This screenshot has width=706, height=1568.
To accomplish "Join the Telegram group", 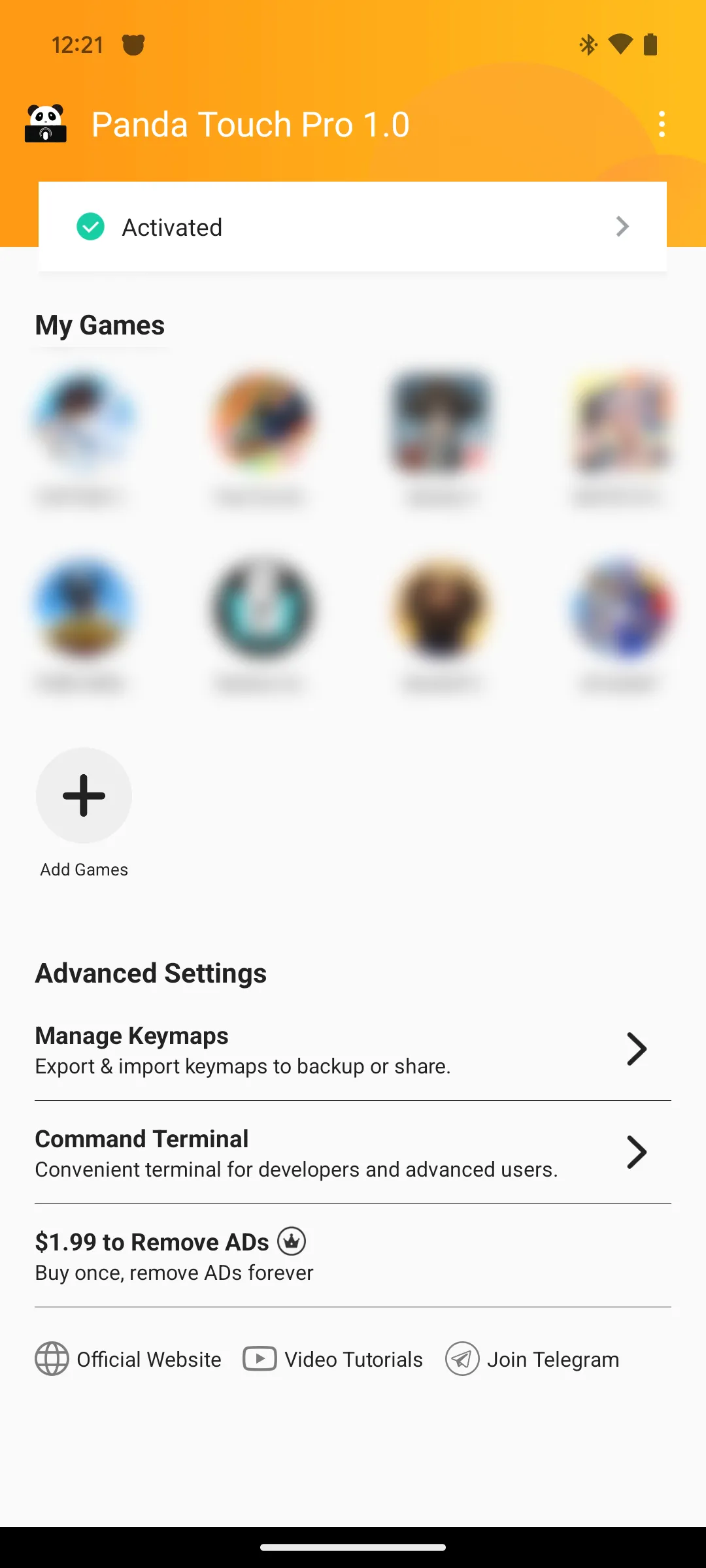I will pyautogui.click(x=532, y=1360).
